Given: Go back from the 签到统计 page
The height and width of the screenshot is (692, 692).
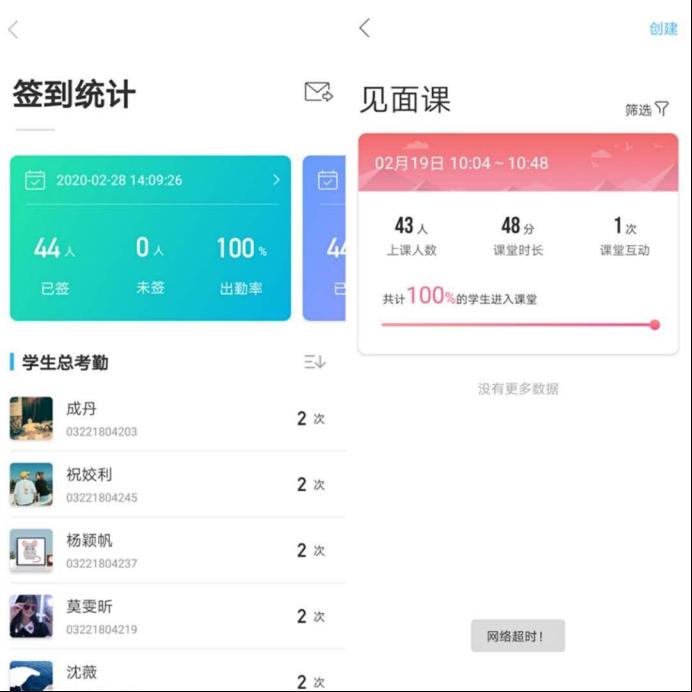Looking at the screenshot, I should (x=13, y=30).
